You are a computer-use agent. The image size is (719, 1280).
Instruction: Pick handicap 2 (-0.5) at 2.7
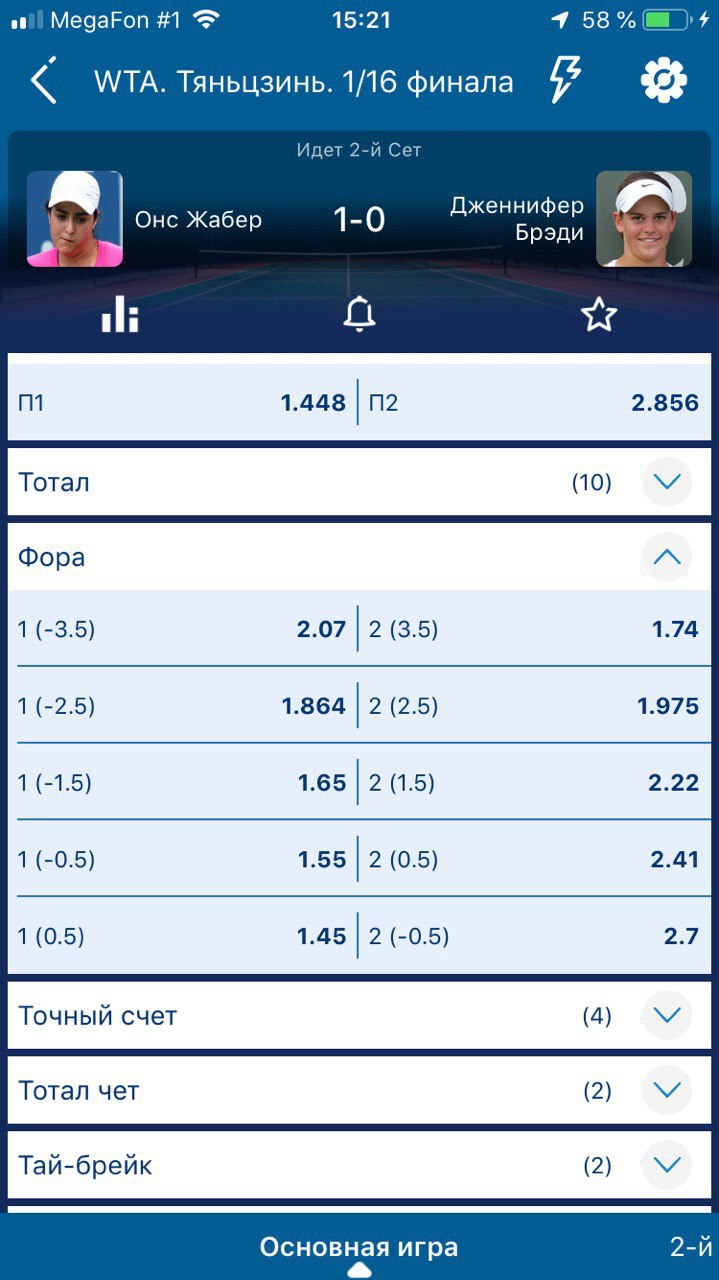tap(534, 937)
